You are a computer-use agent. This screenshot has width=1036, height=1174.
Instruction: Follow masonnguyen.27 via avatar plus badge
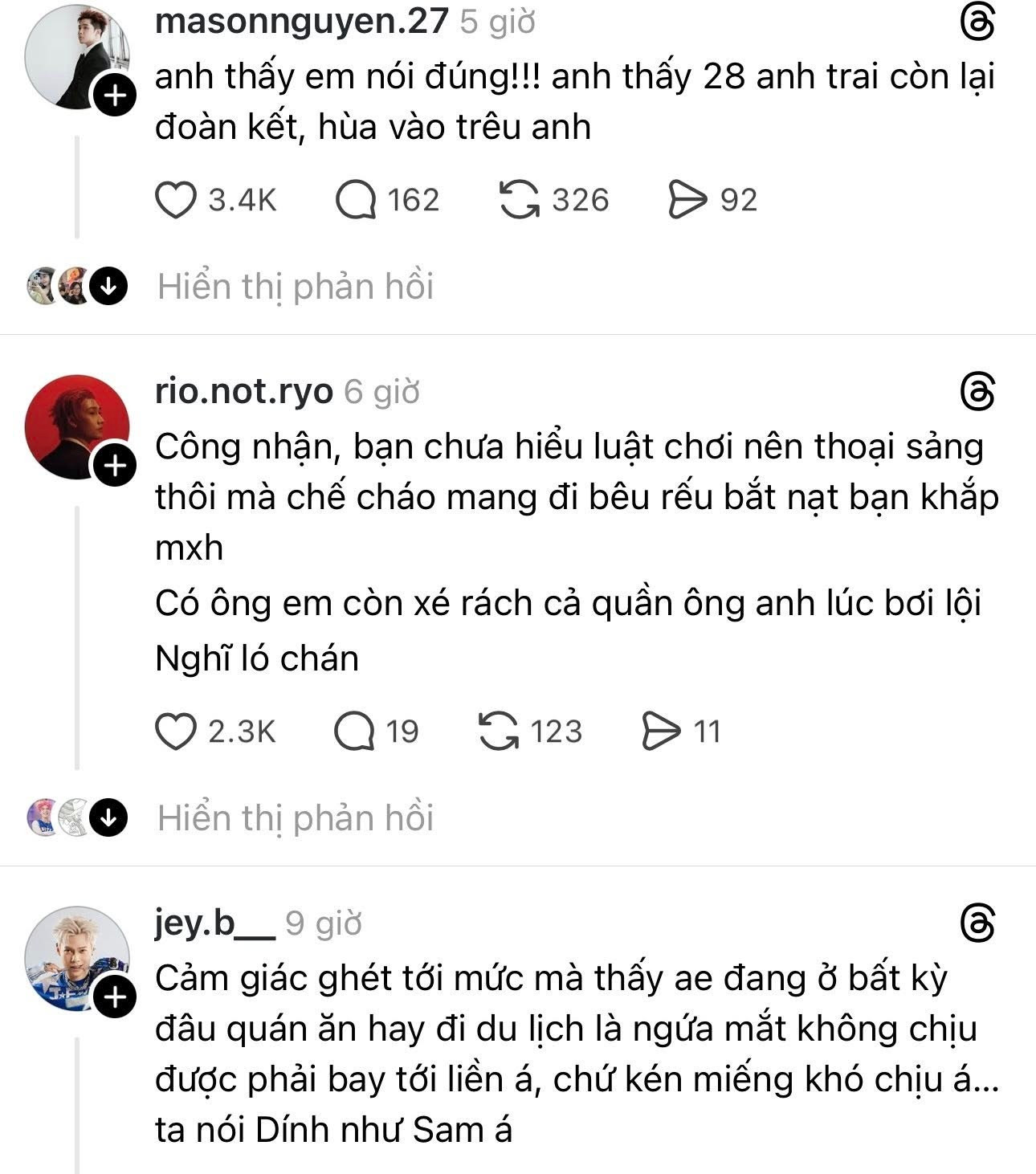coord(116,96)
